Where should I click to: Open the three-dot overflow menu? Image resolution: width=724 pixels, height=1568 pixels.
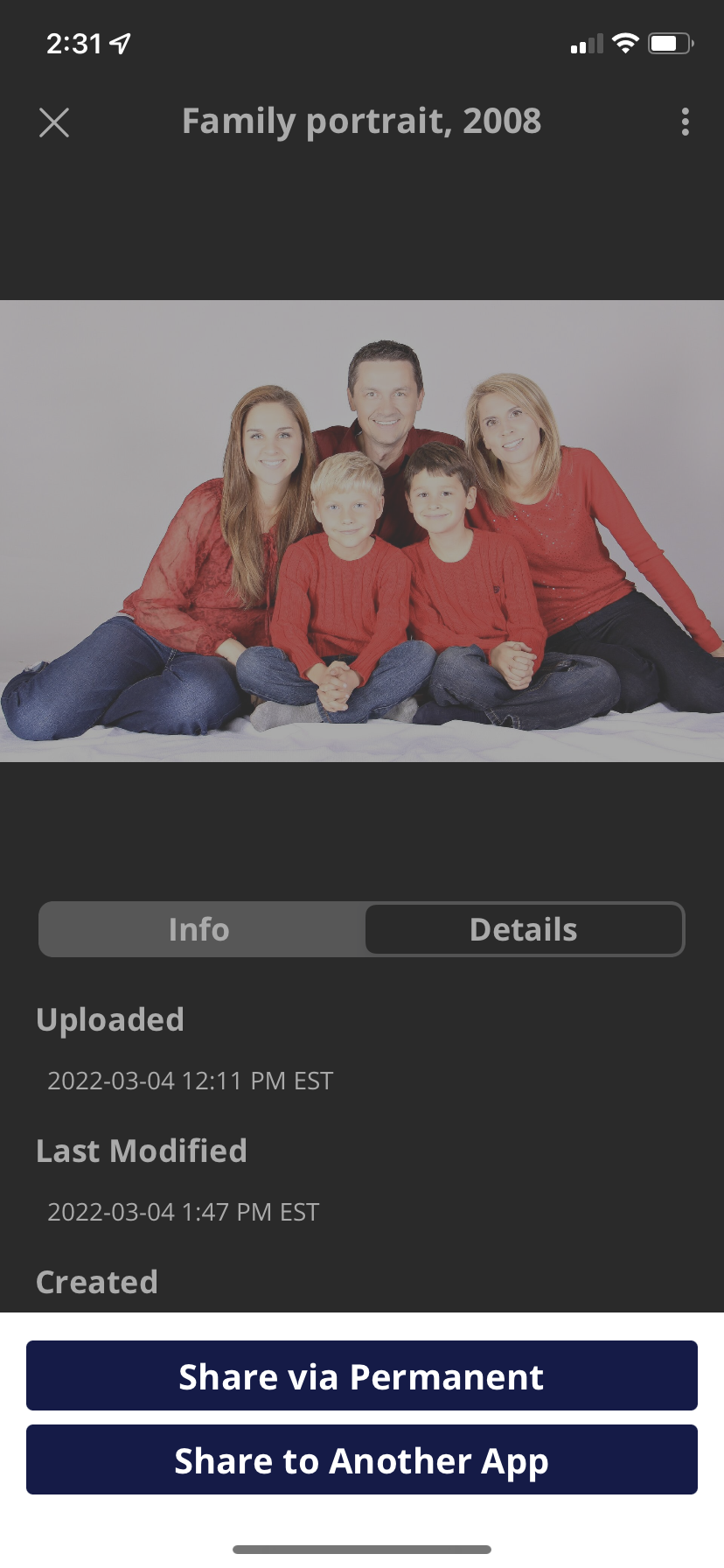click(685, 122)
